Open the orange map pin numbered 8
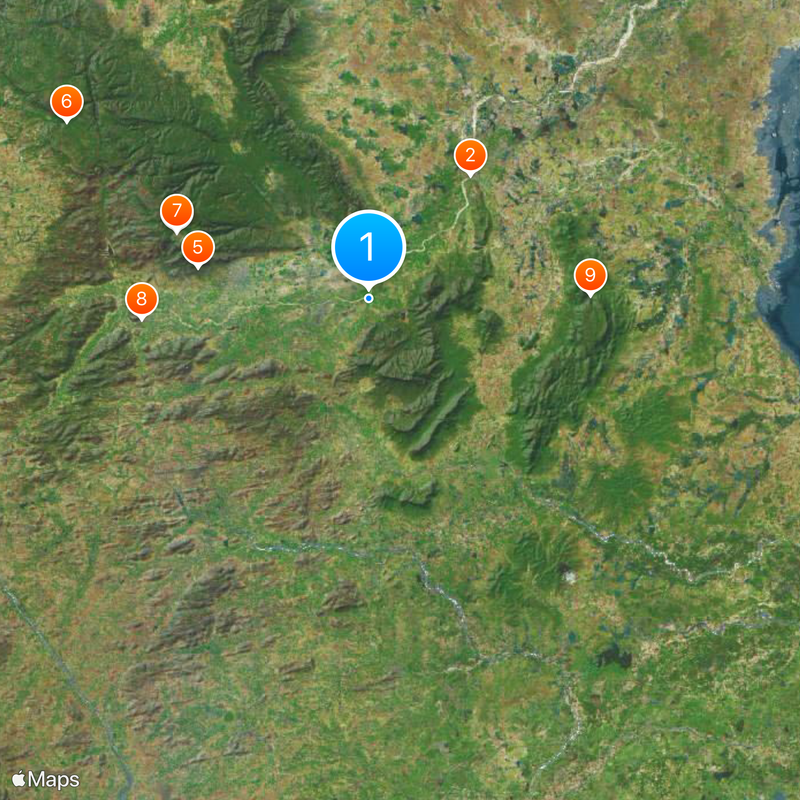800x800 pixels. [x=141, y=299]
